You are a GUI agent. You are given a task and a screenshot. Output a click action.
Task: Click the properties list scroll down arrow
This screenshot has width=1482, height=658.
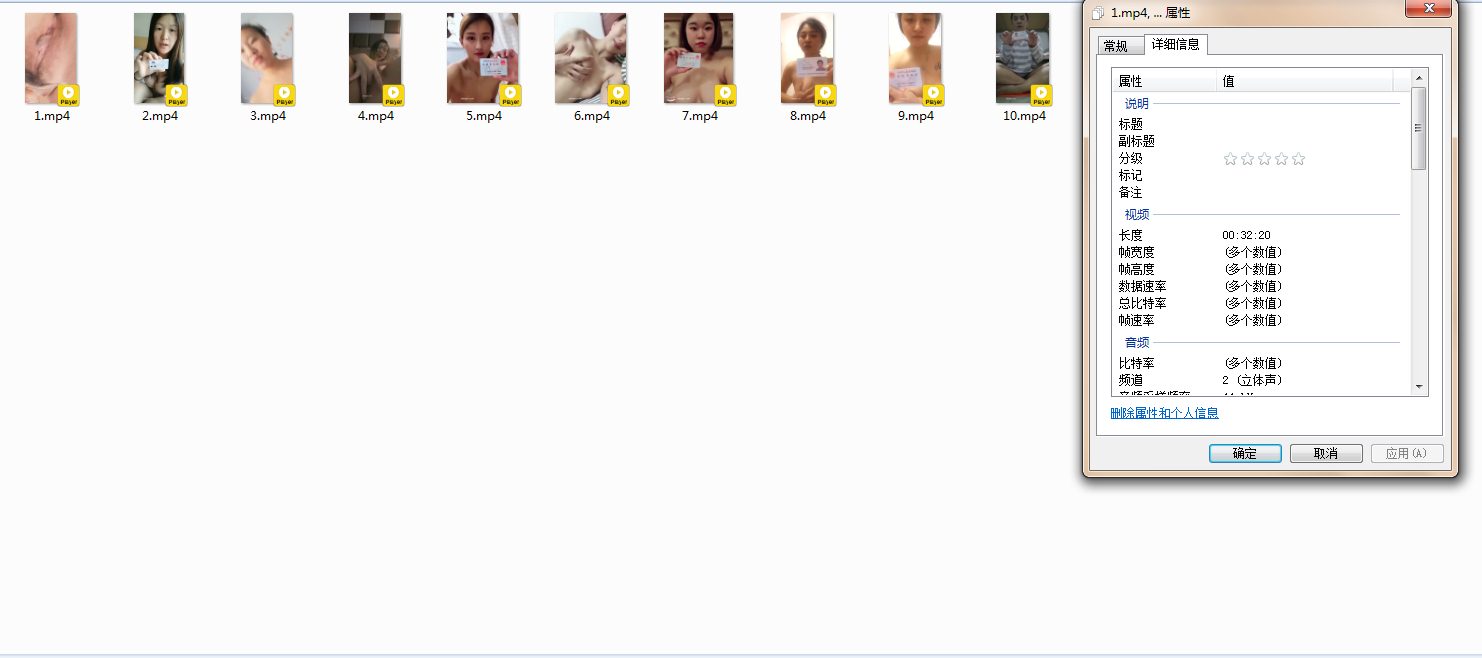click(1418, 387)
